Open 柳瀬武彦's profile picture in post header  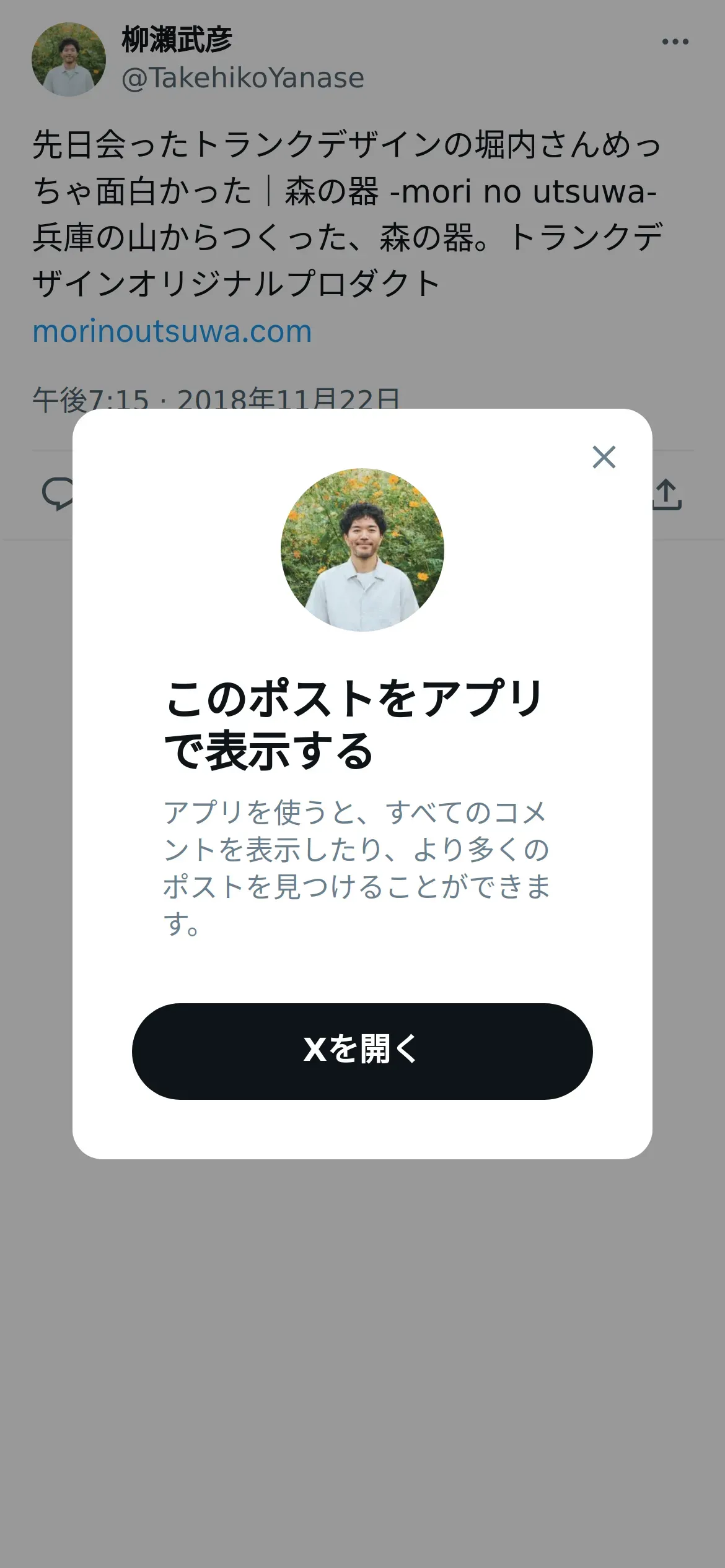coord(69,59)
